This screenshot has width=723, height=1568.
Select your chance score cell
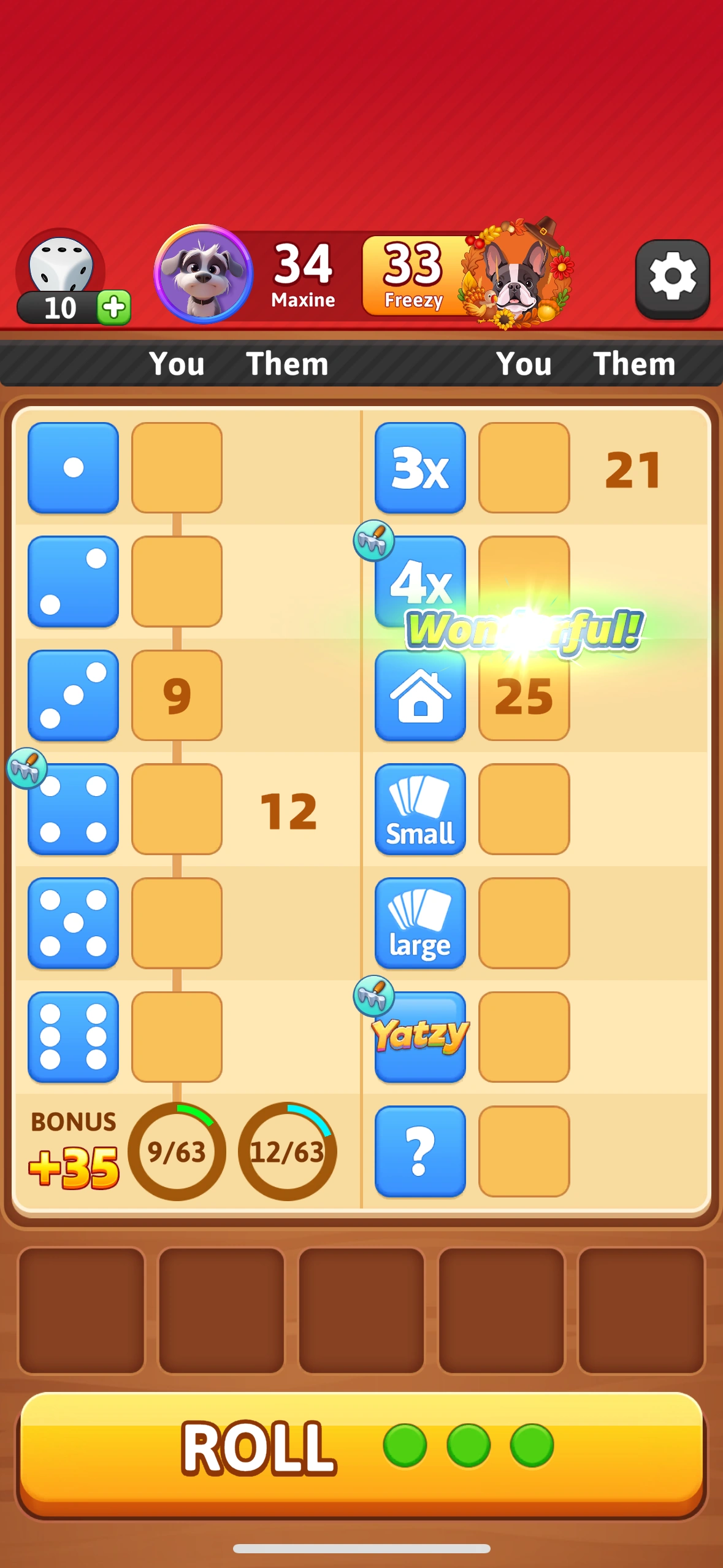(524, 1151)
